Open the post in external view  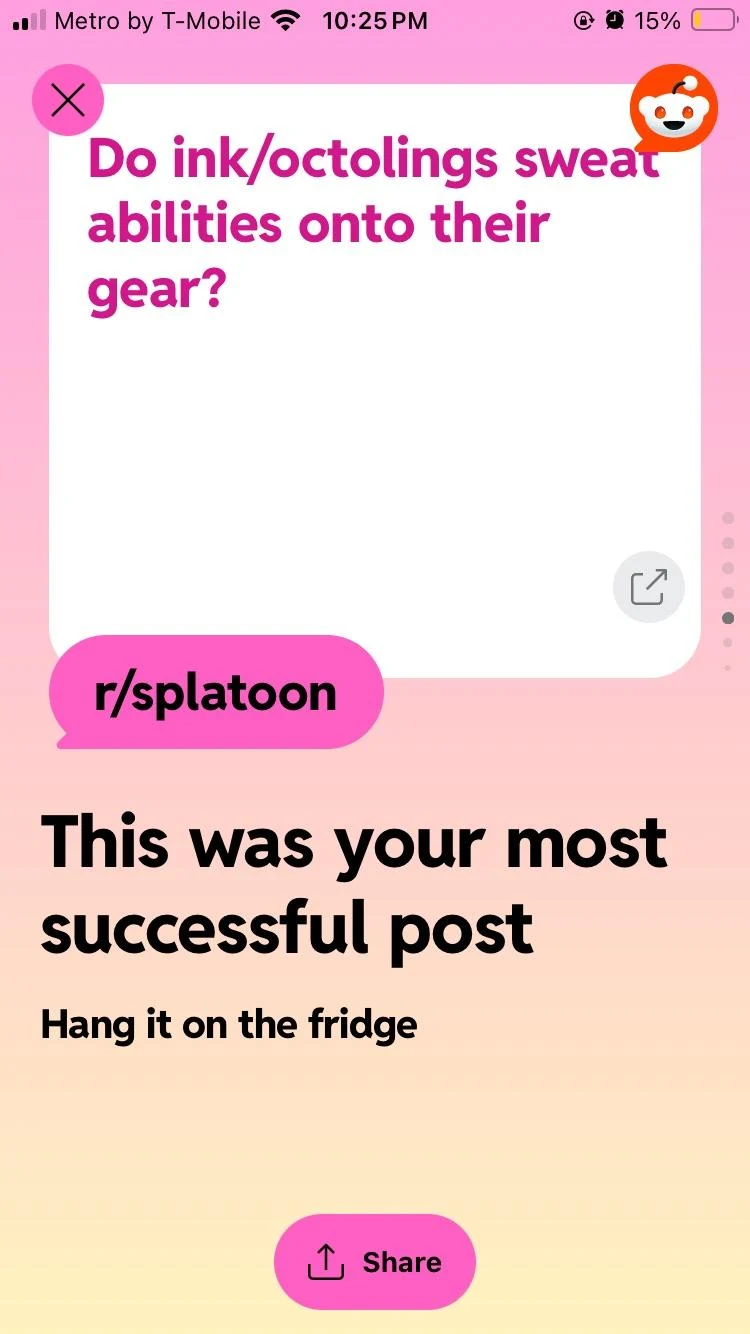(x=648, y=587)
